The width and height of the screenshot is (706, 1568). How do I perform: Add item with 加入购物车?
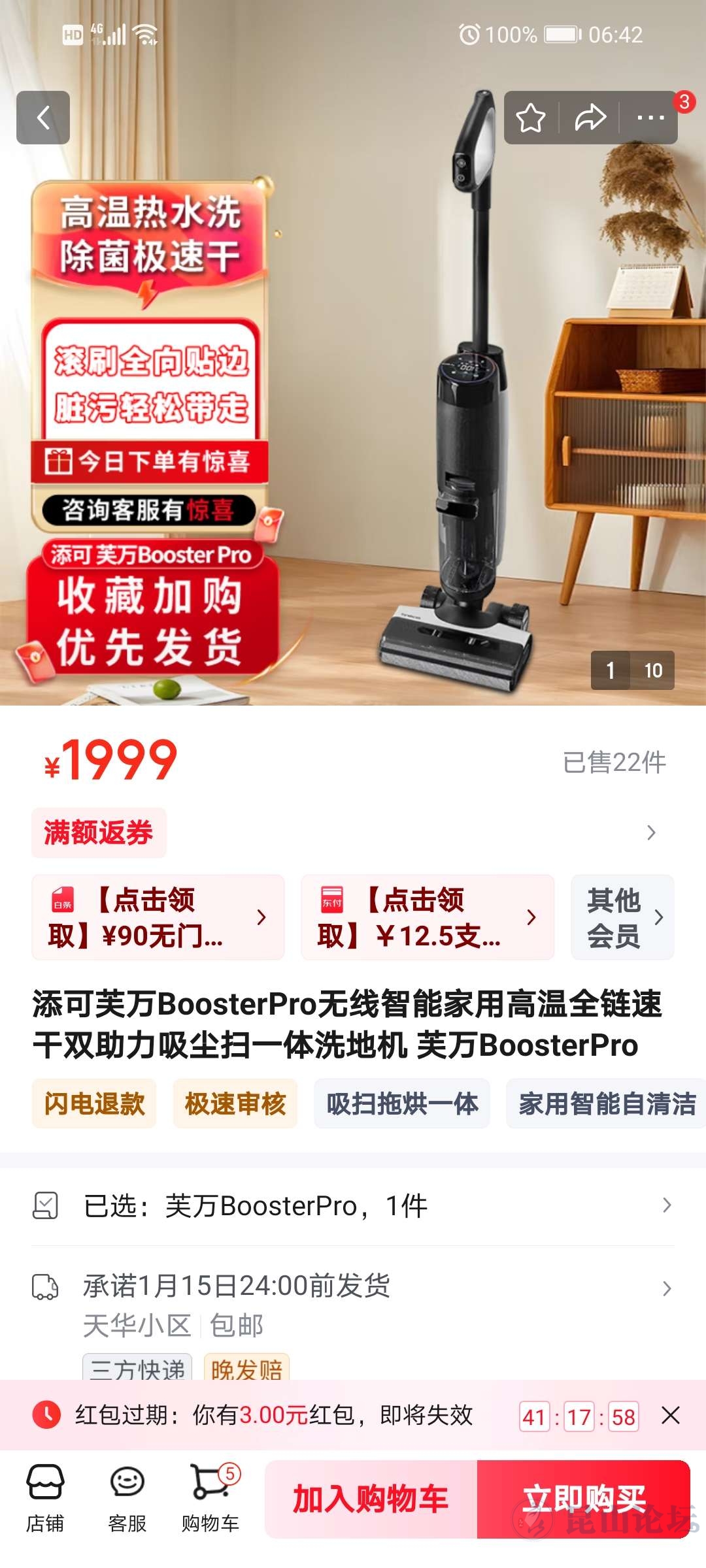click(371, 1499)
